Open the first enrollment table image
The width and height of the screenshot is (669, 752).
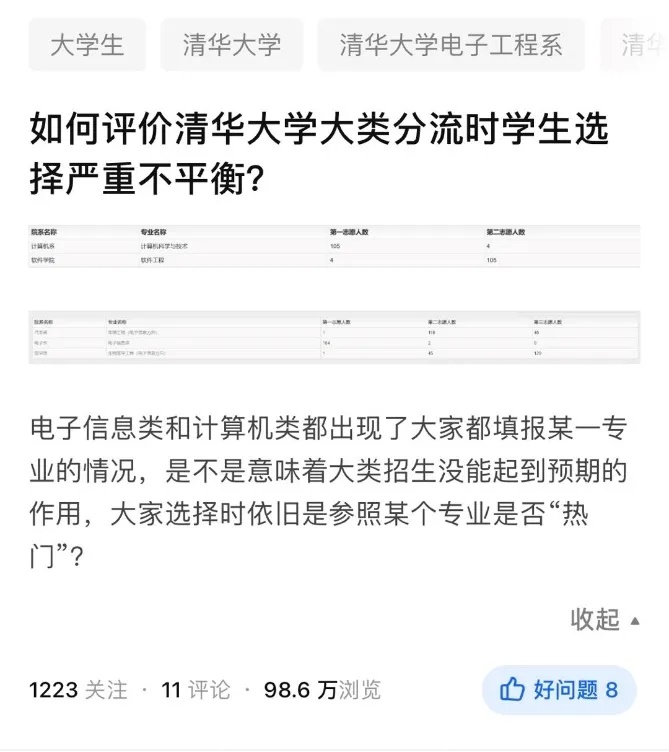click(x=334, y=246)
